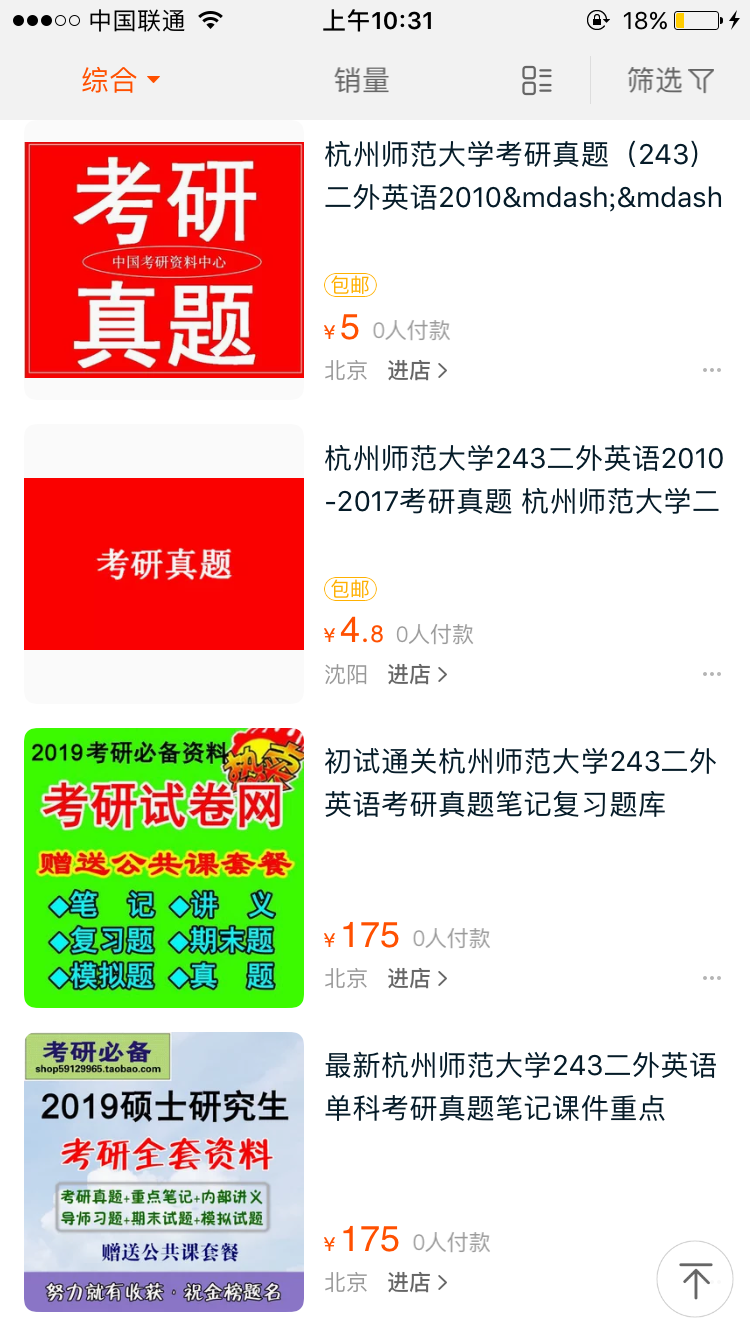750x1334 pixels.
Task: View the plain red 考研真题 product image
Action: pyautogui.click(x=164, y=564)
